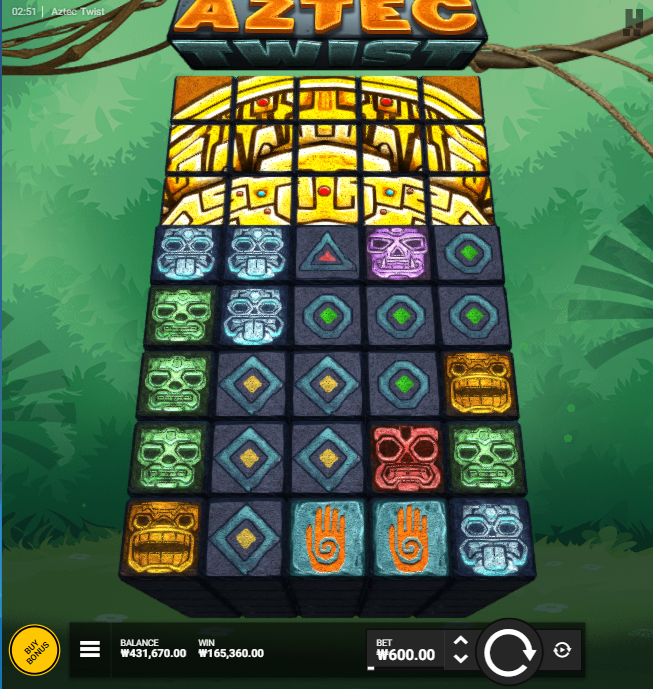This screenshot has height=689, width=653.
Task: Spin the reels
Action: pos(511,651)
